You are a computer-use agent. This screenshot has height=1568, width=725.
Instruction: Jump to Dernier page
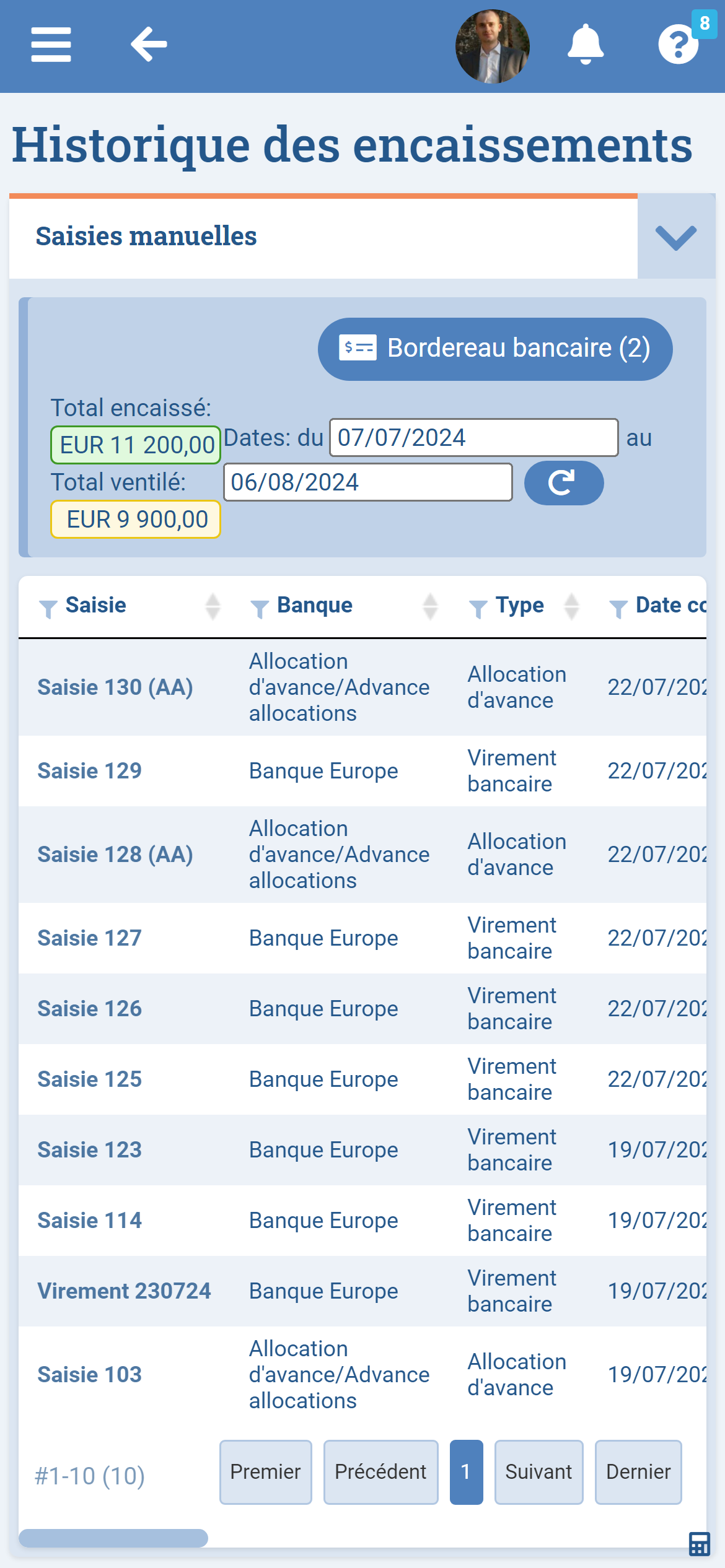(x=638, y=1472)
